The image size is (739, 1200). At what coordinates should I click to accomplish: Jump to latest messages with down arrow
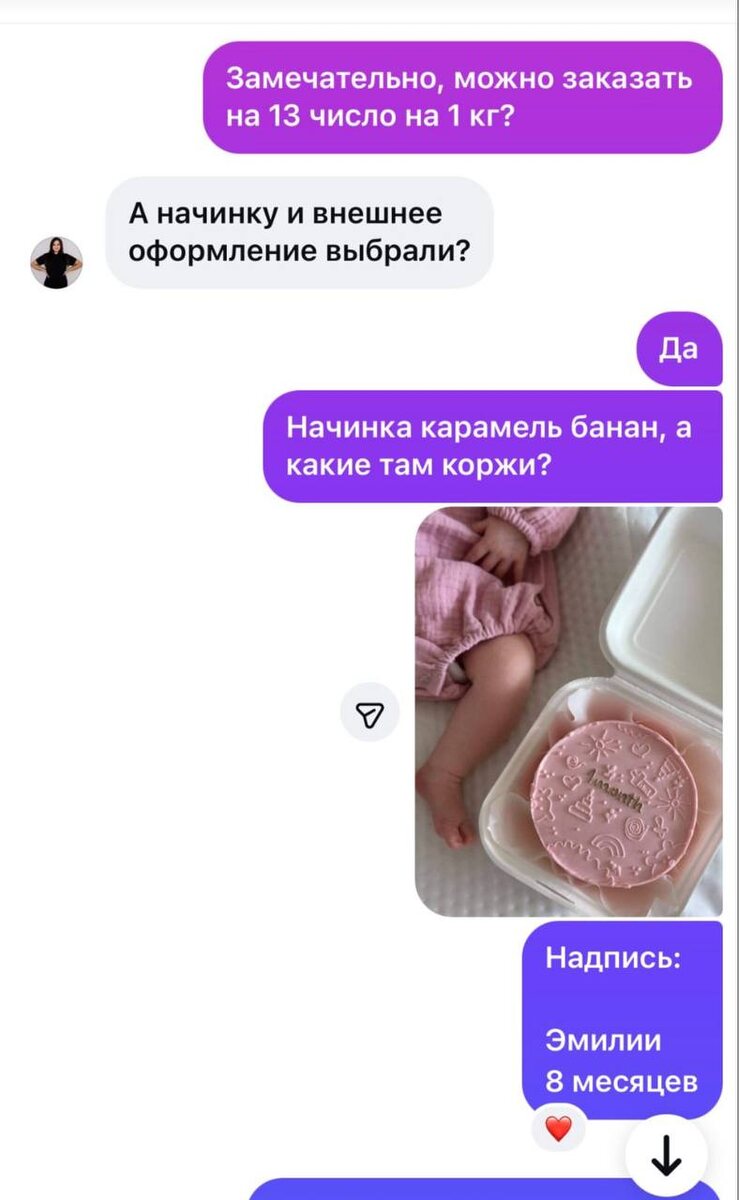[666, 1157]
